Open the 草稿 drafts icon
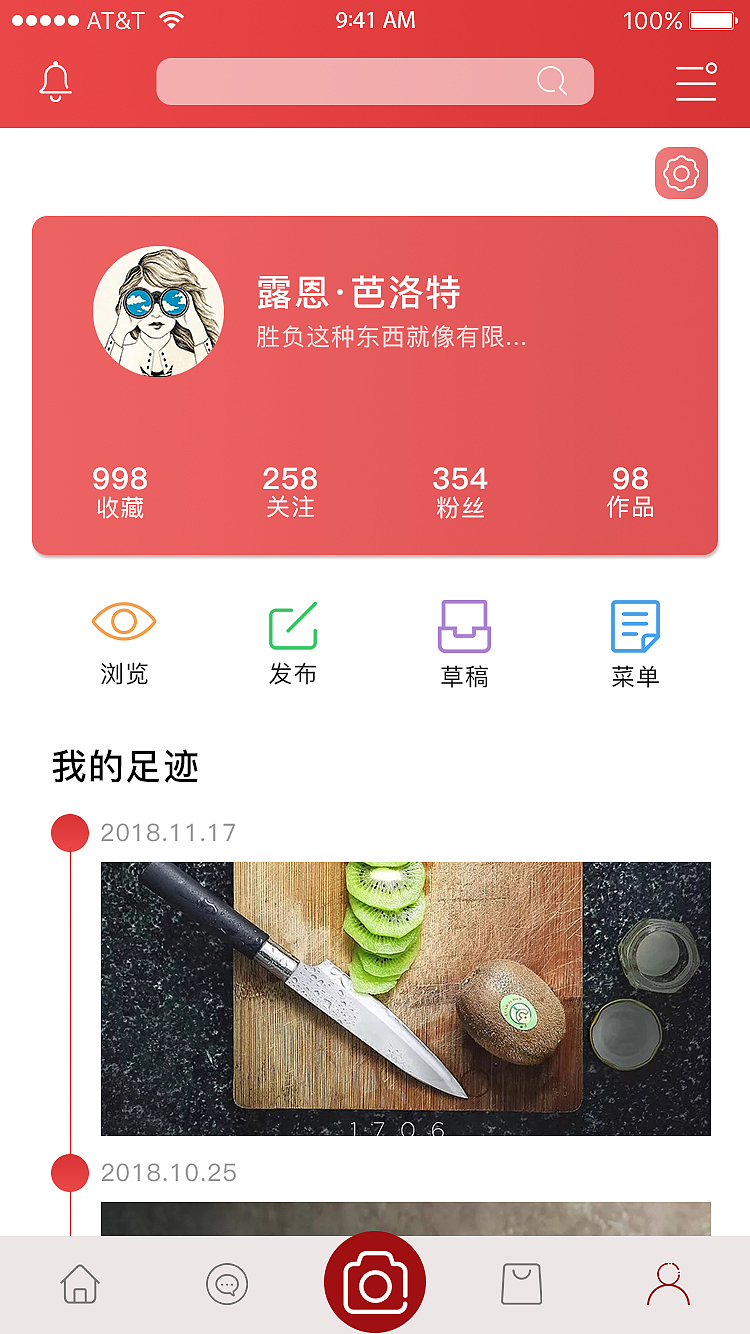Screen dimensions: 750x1334 tap(464, 622)
